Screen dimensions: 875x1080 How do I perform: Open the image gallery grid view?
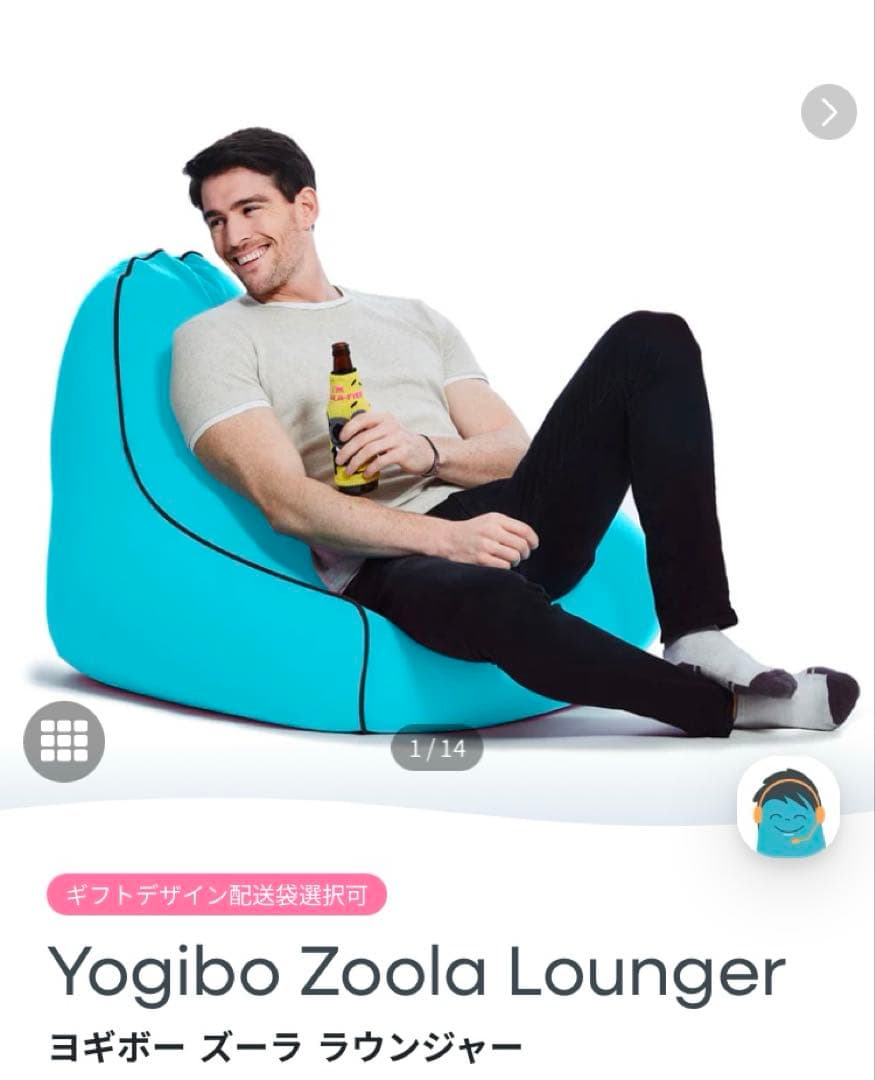click(64, 741)
